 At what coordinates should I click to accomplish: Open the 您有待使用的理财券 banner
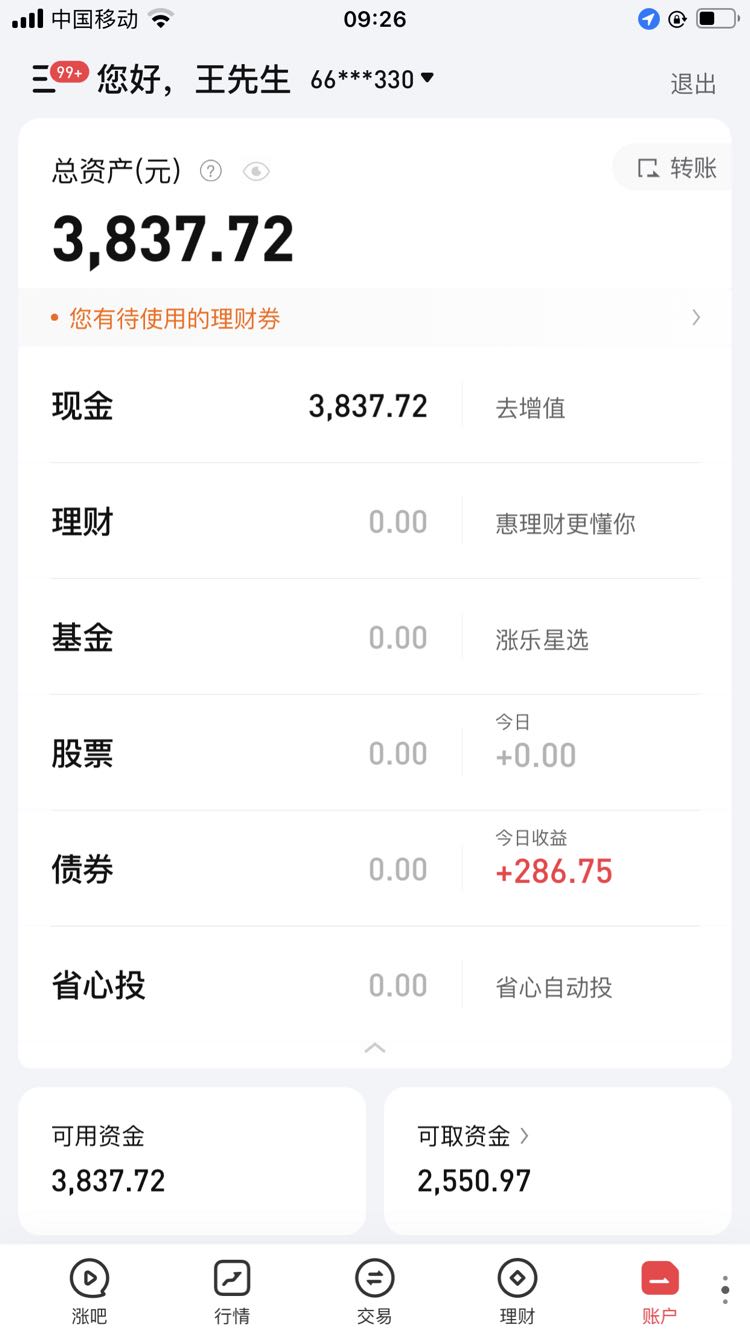375,319
